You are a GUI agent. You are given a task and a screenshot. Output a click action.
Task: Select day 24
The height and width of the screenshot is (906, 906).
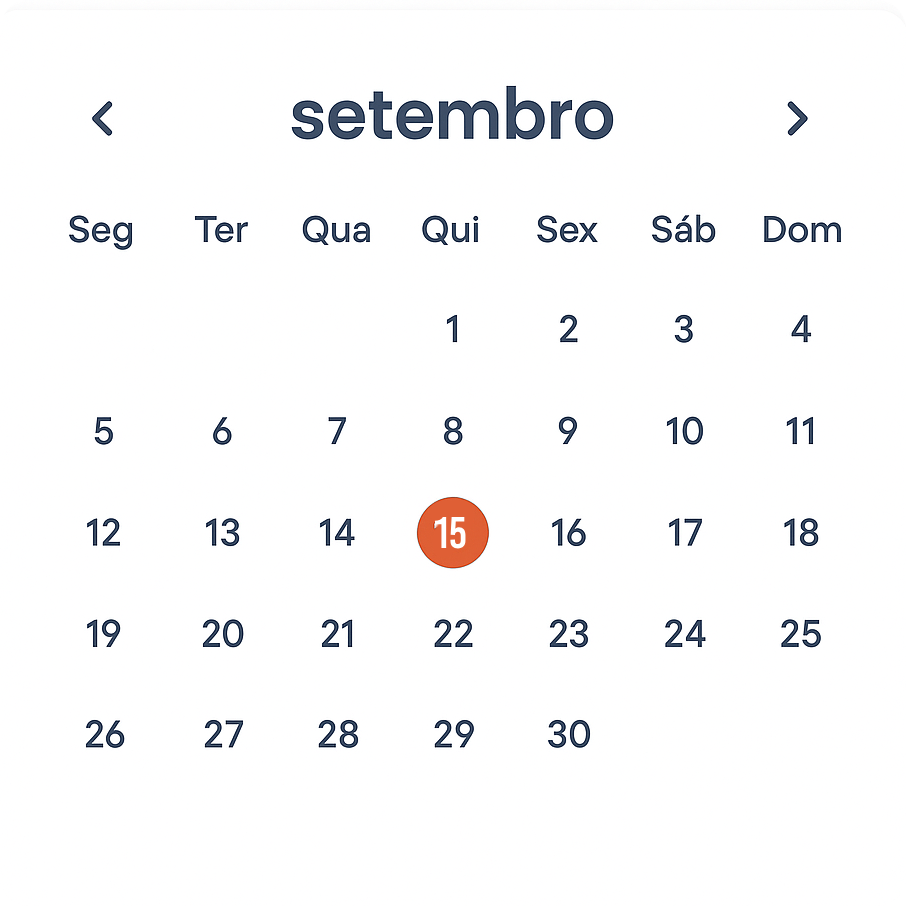click(684, 634)
